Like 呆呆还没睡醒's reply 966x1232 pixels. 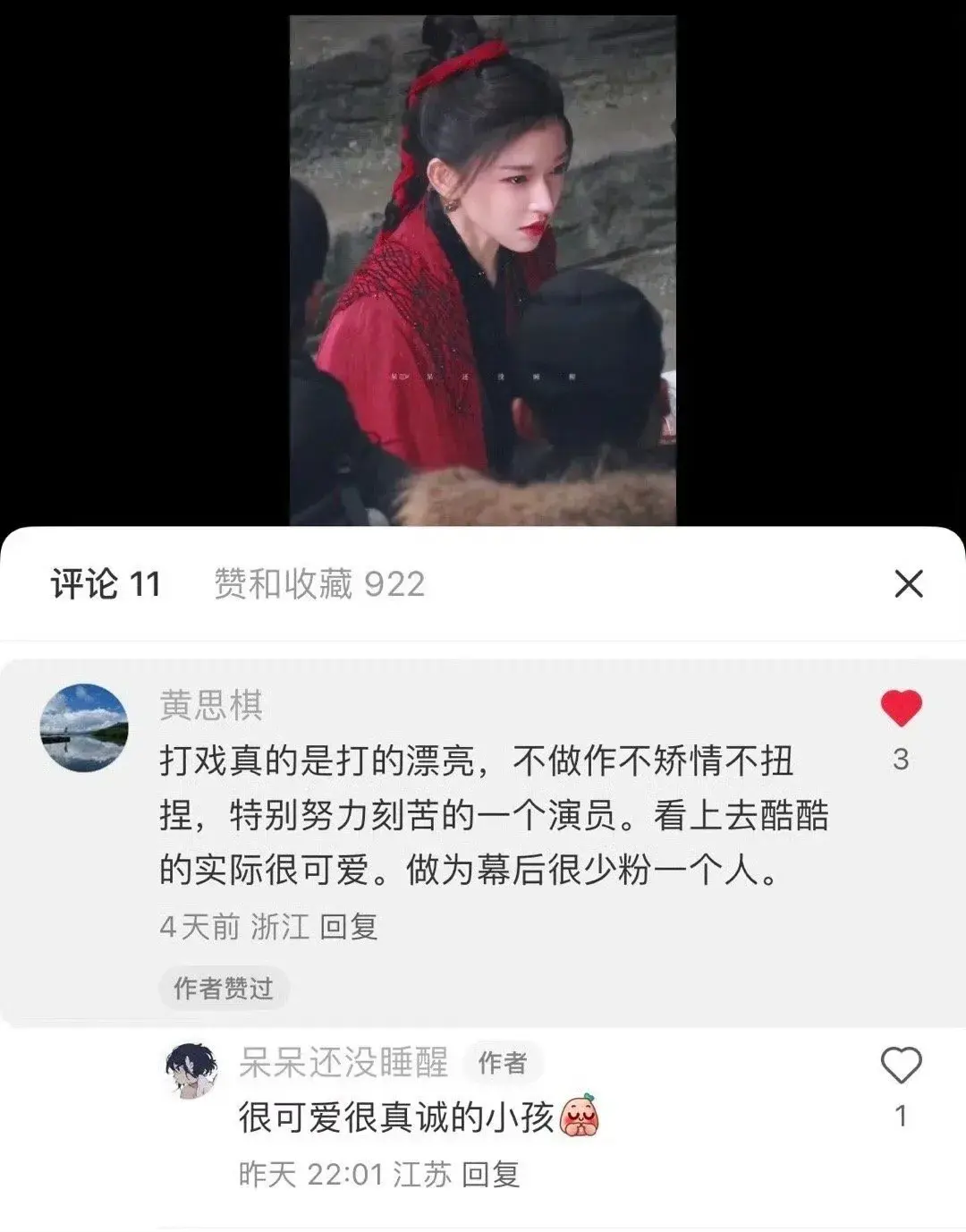click(901, 1066)
